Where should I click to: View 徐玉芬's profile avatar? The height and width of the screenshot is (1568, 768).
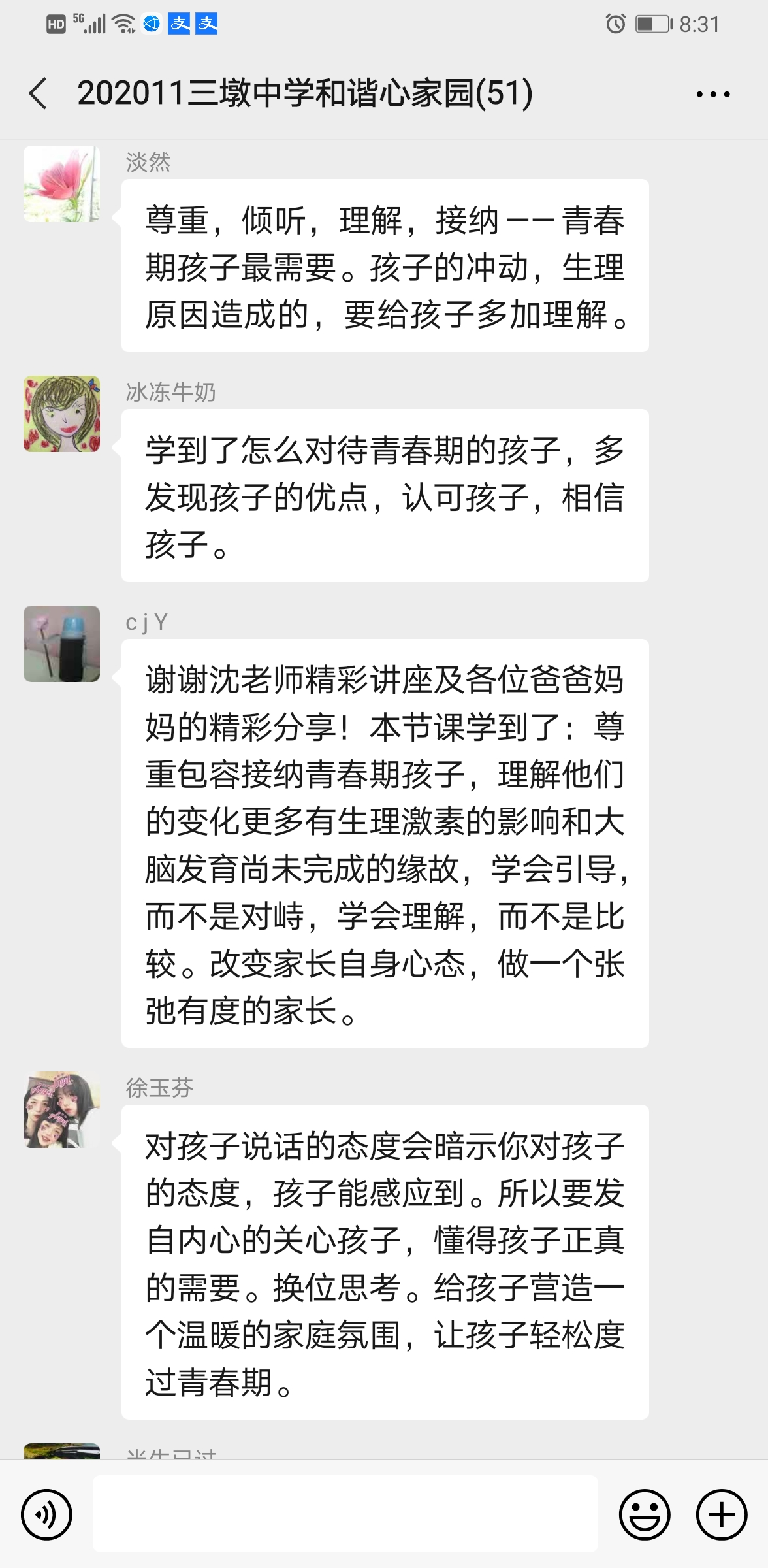62,1109
